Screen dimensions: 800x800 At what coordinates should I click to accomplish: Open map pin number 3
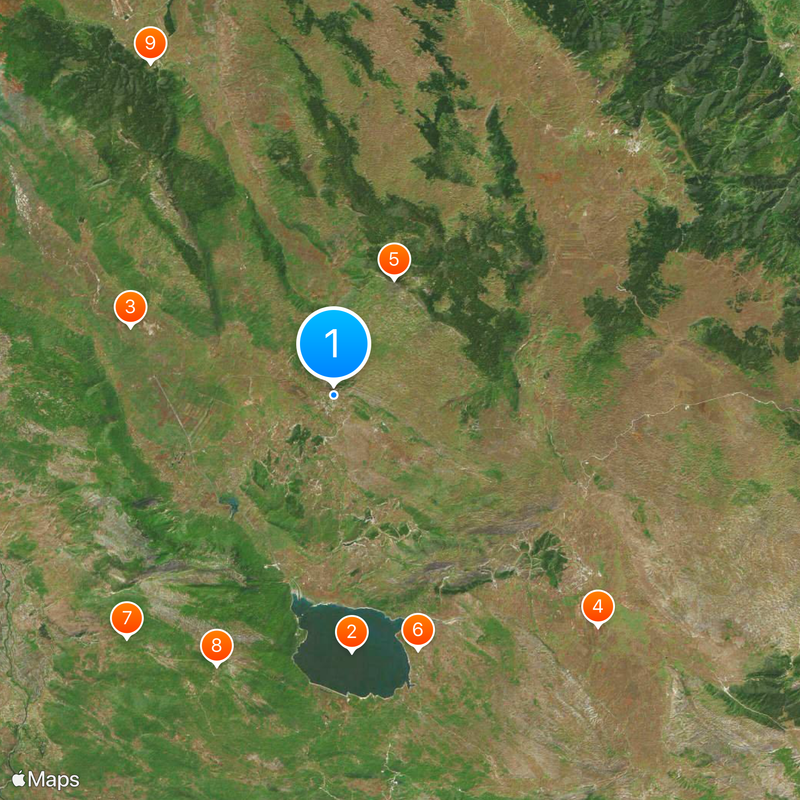pos(129,307)
